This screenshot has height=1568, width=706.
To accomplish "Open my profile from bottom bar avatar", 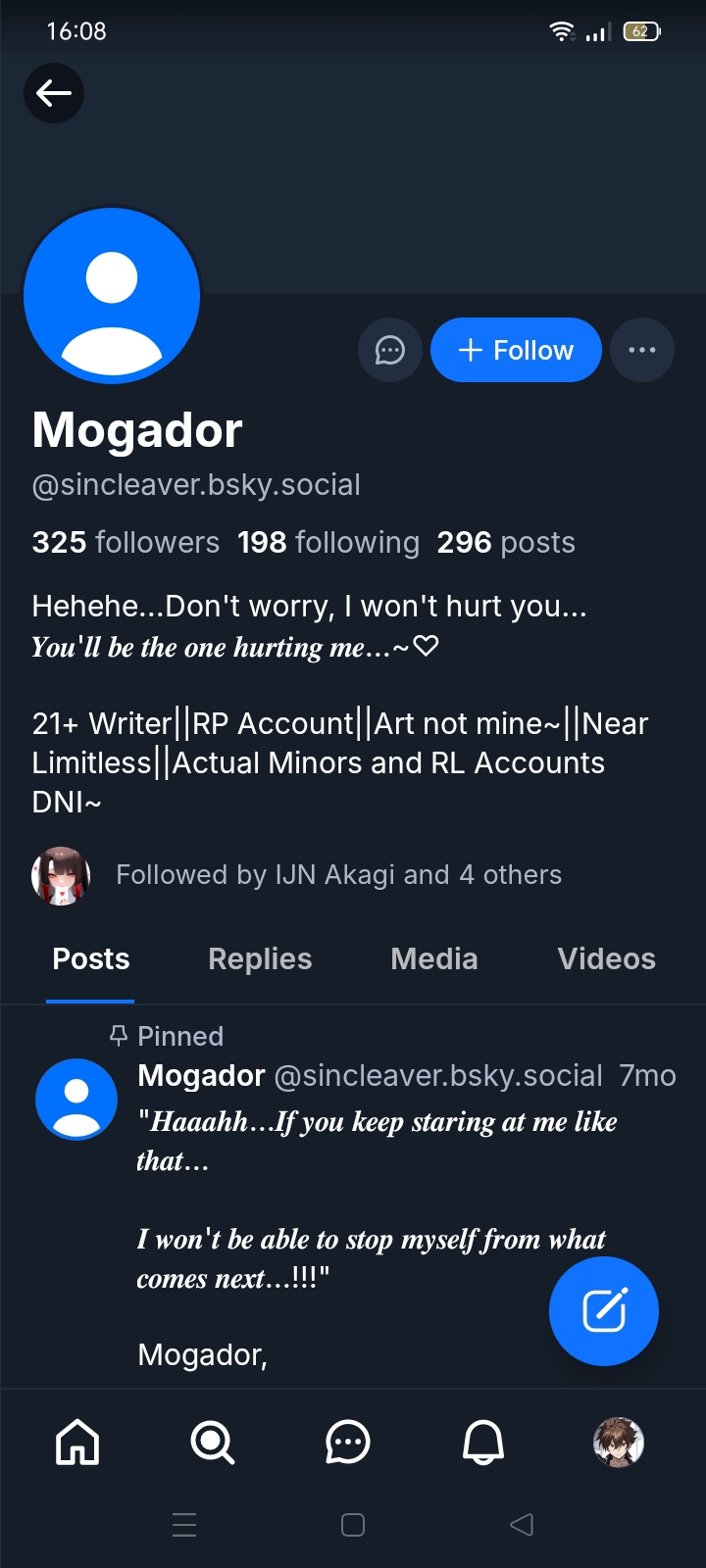I will click(x=618, y=1442).
